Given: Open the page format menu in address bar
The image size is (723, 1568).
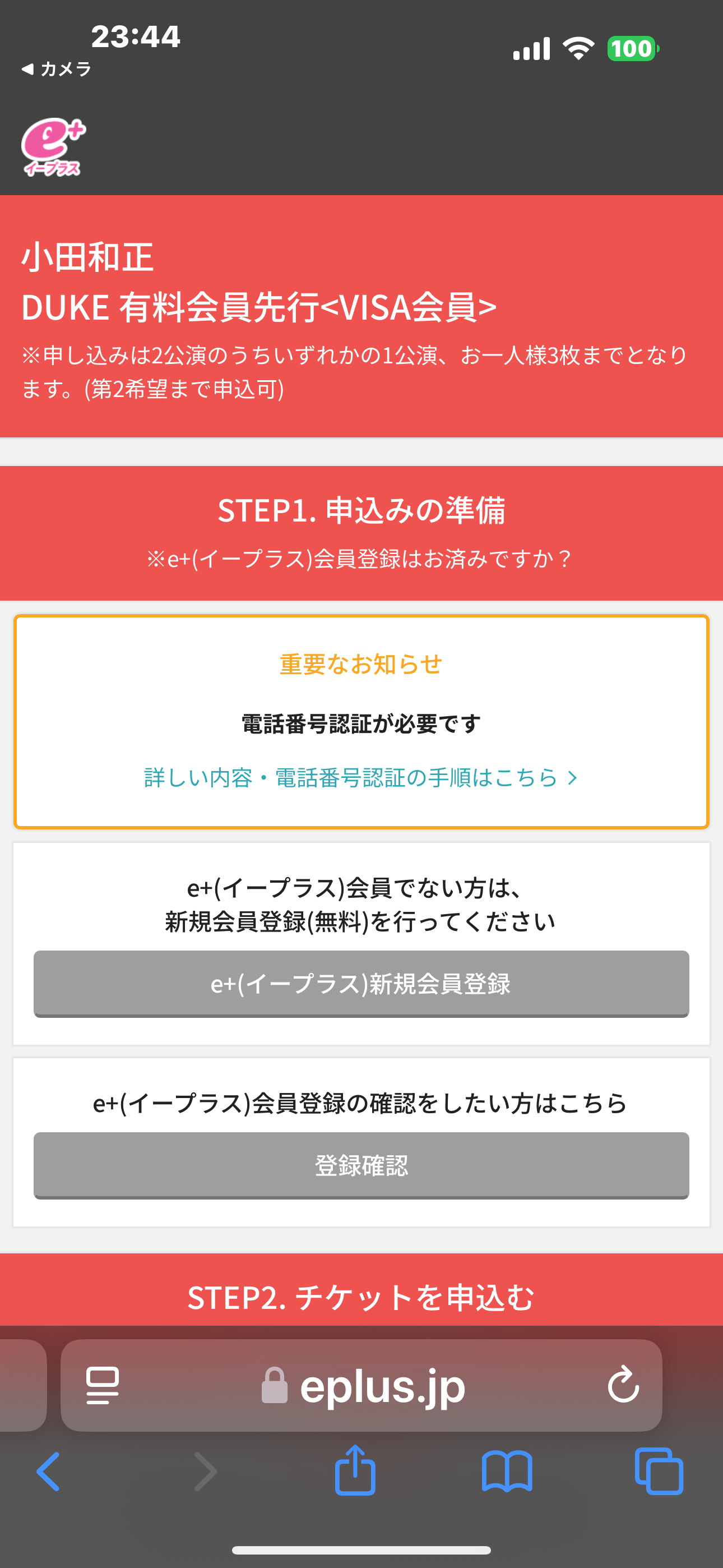Looking at the screenshot, I should 102,1385.
